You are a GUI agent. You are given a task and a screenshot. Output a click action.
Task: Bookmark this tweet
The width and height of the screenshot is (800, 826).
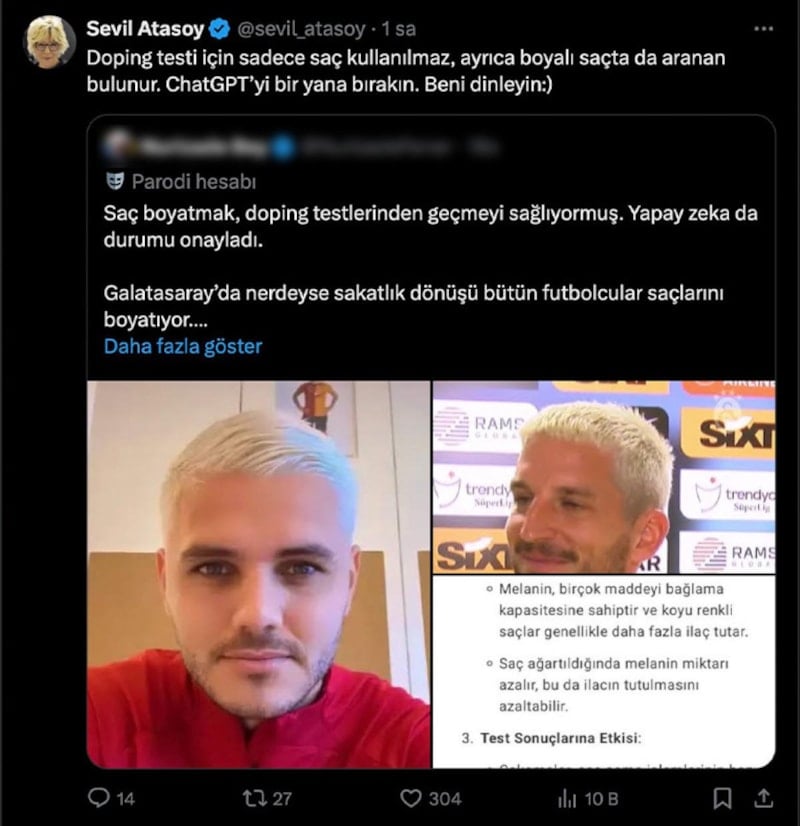pos(720,797)
